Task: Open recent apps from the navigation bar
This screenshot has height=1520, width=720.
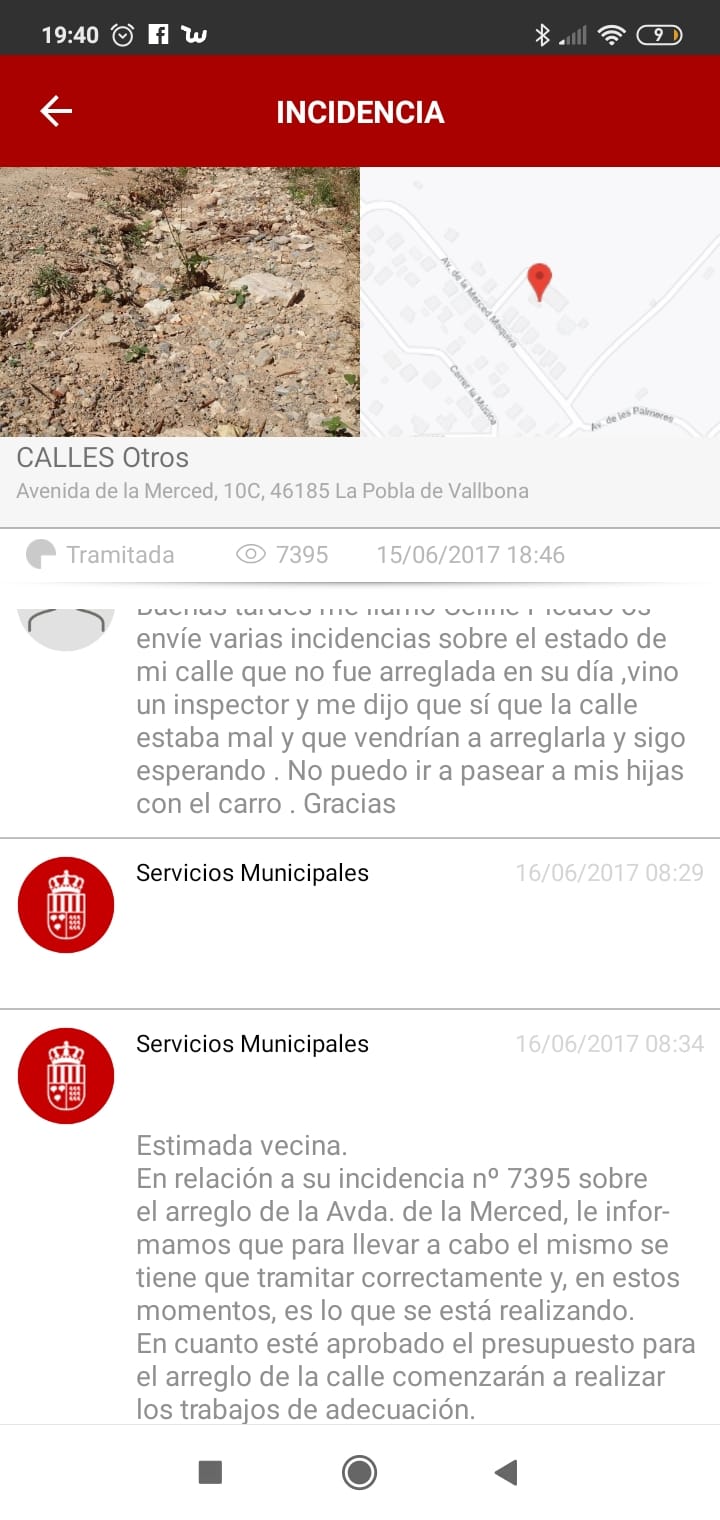Action: pyautogui.click(x=210, y=1472)
